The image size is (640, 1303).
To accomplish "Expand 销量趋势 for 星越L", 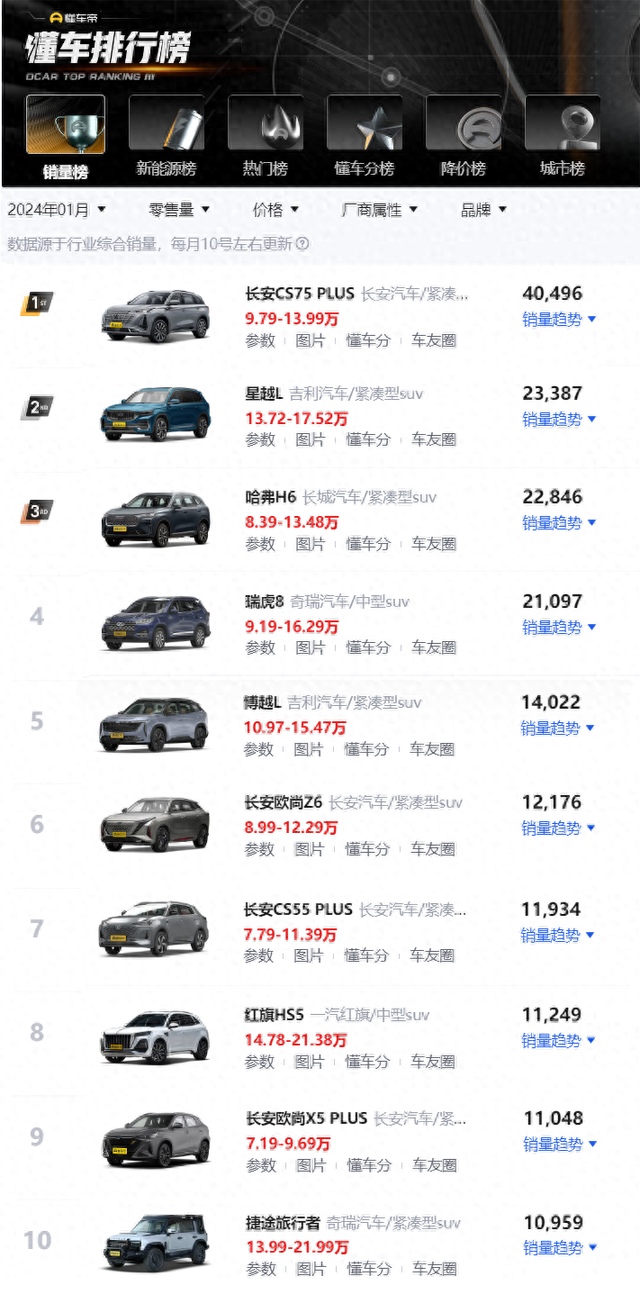I will (x=558, y=420).
